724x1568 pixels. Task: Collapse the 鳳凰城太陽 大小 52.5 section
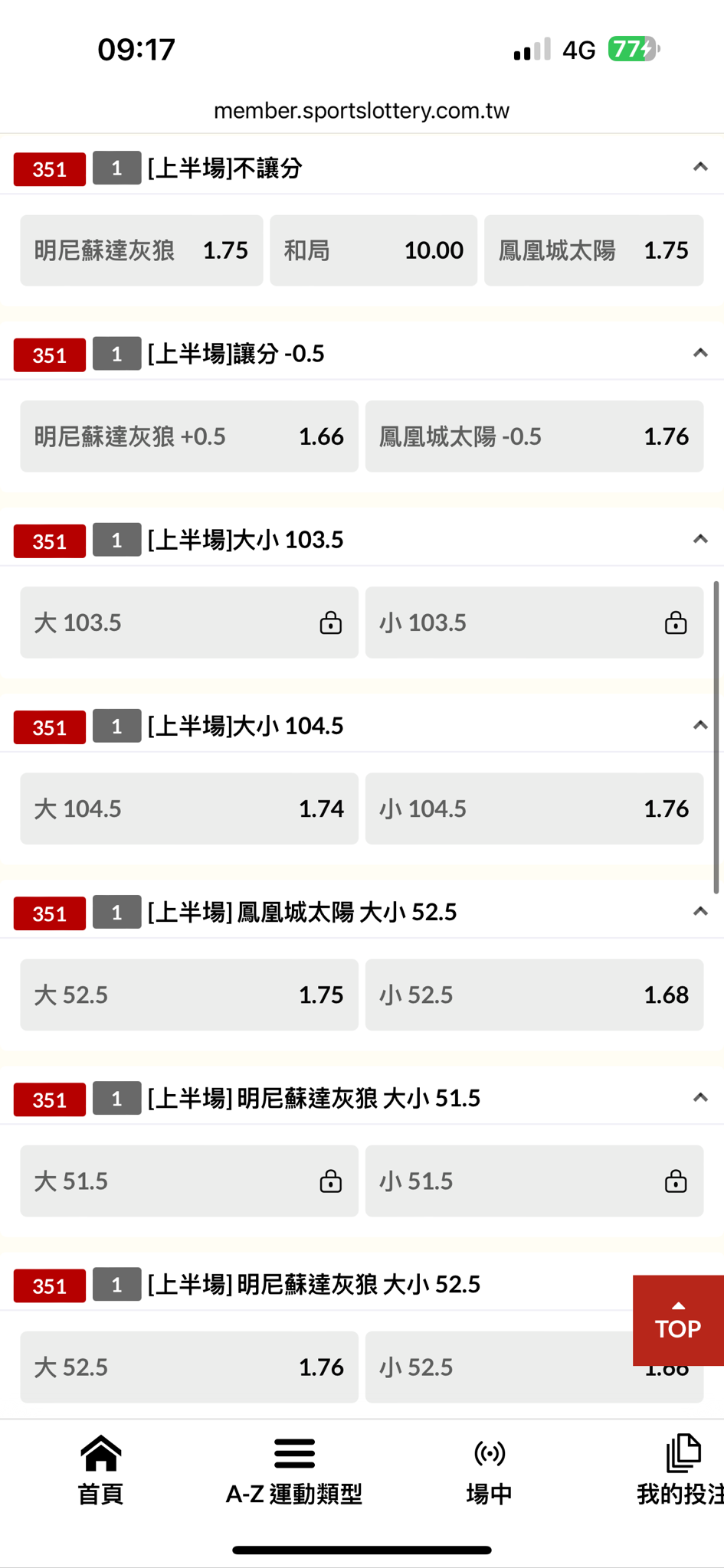click(699, 911)
